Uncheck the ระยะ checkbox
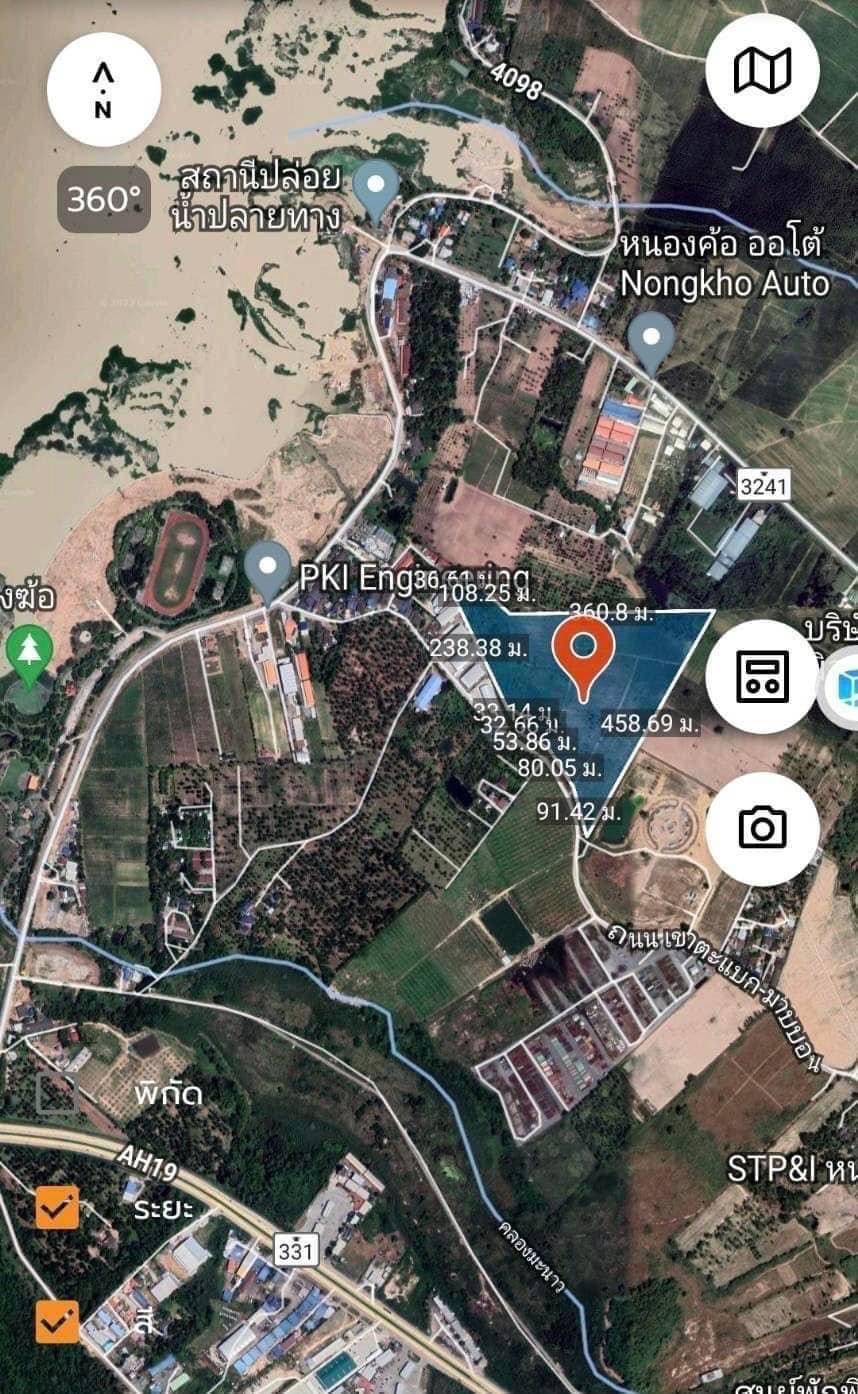This screenshot has width=858, height=1394. pyautogui.click(x=57, y=1207)
